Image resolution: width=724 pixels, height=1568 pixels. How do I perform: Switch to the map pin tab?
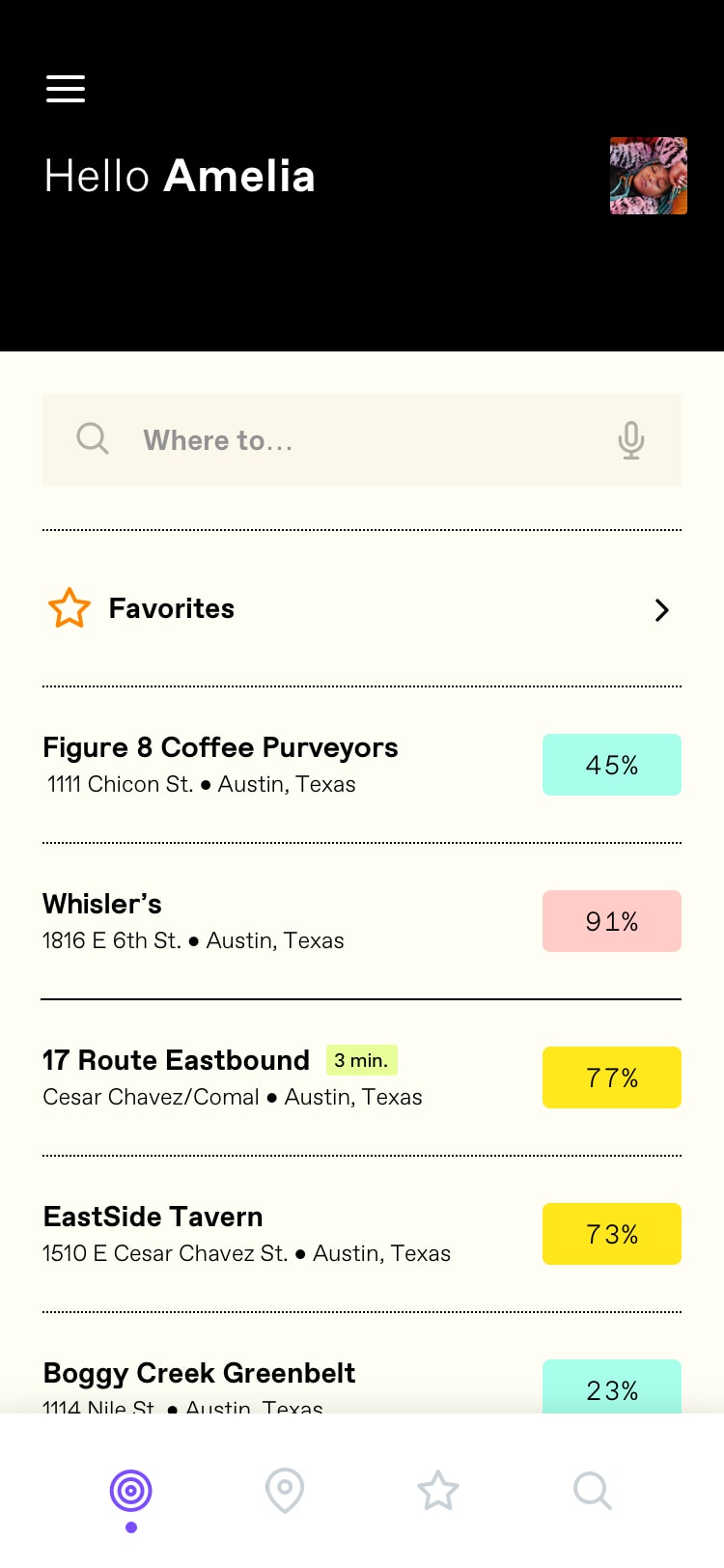(x=285, y=1491)
